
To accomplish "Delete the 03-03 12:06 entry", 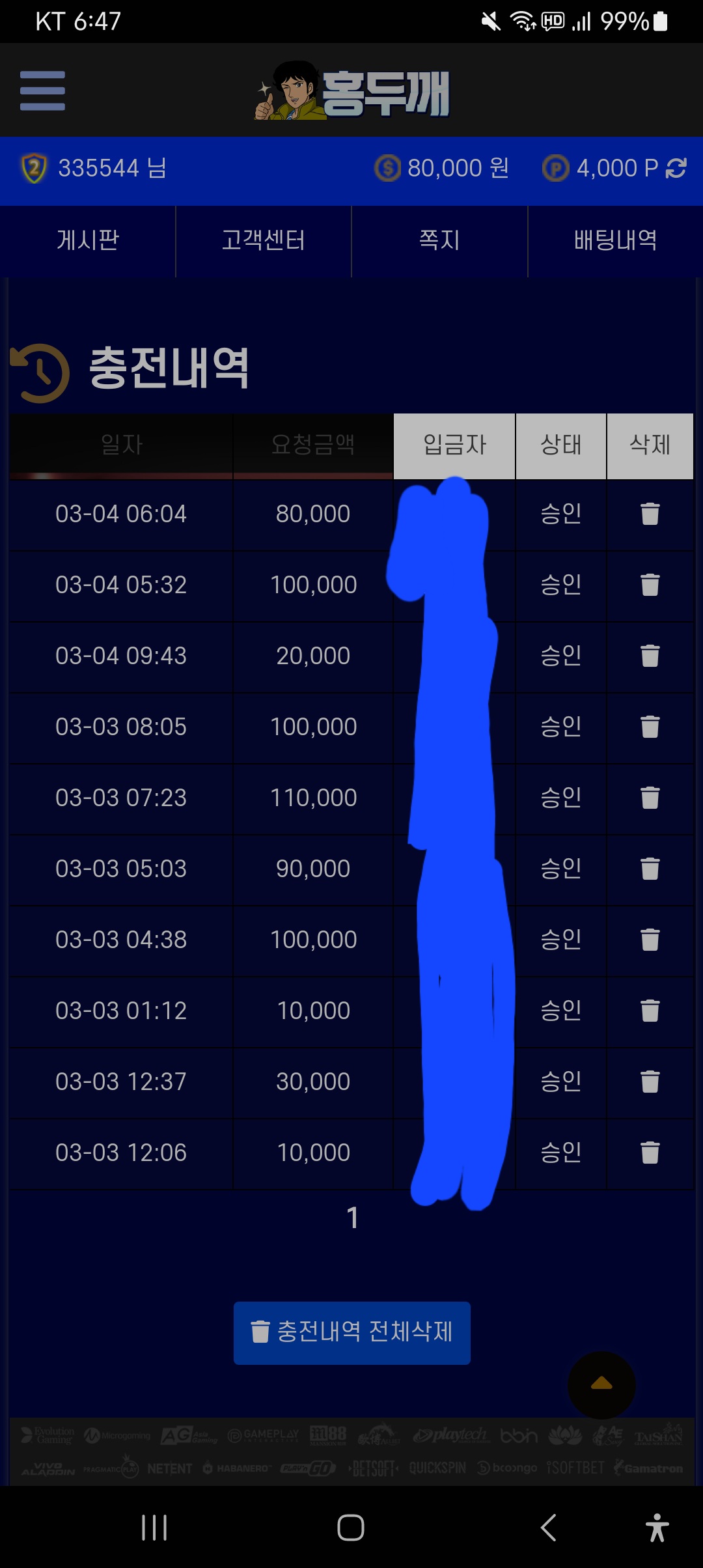I will (650, 1153).
